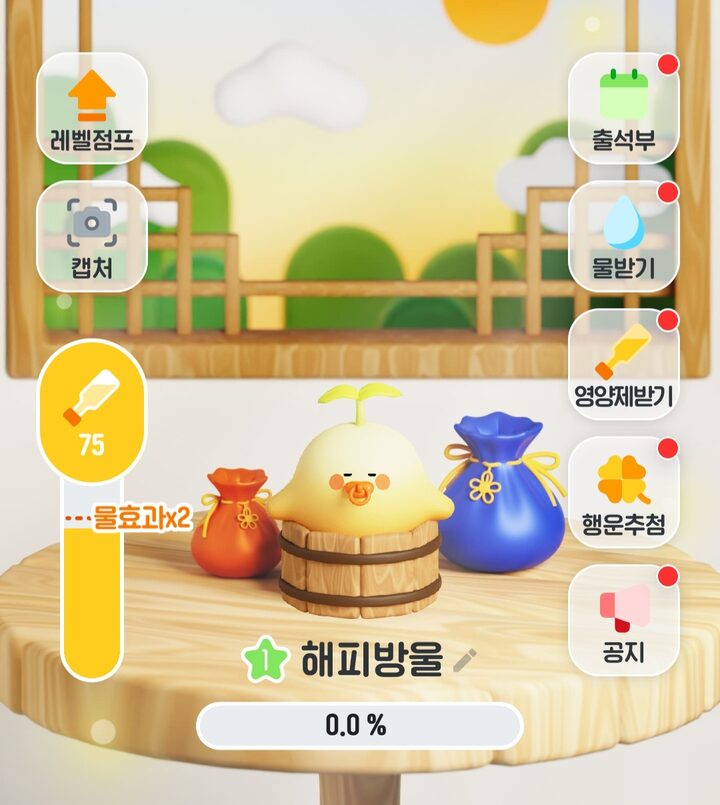
Task: View the 공지 notices
Action: point(624,620)
